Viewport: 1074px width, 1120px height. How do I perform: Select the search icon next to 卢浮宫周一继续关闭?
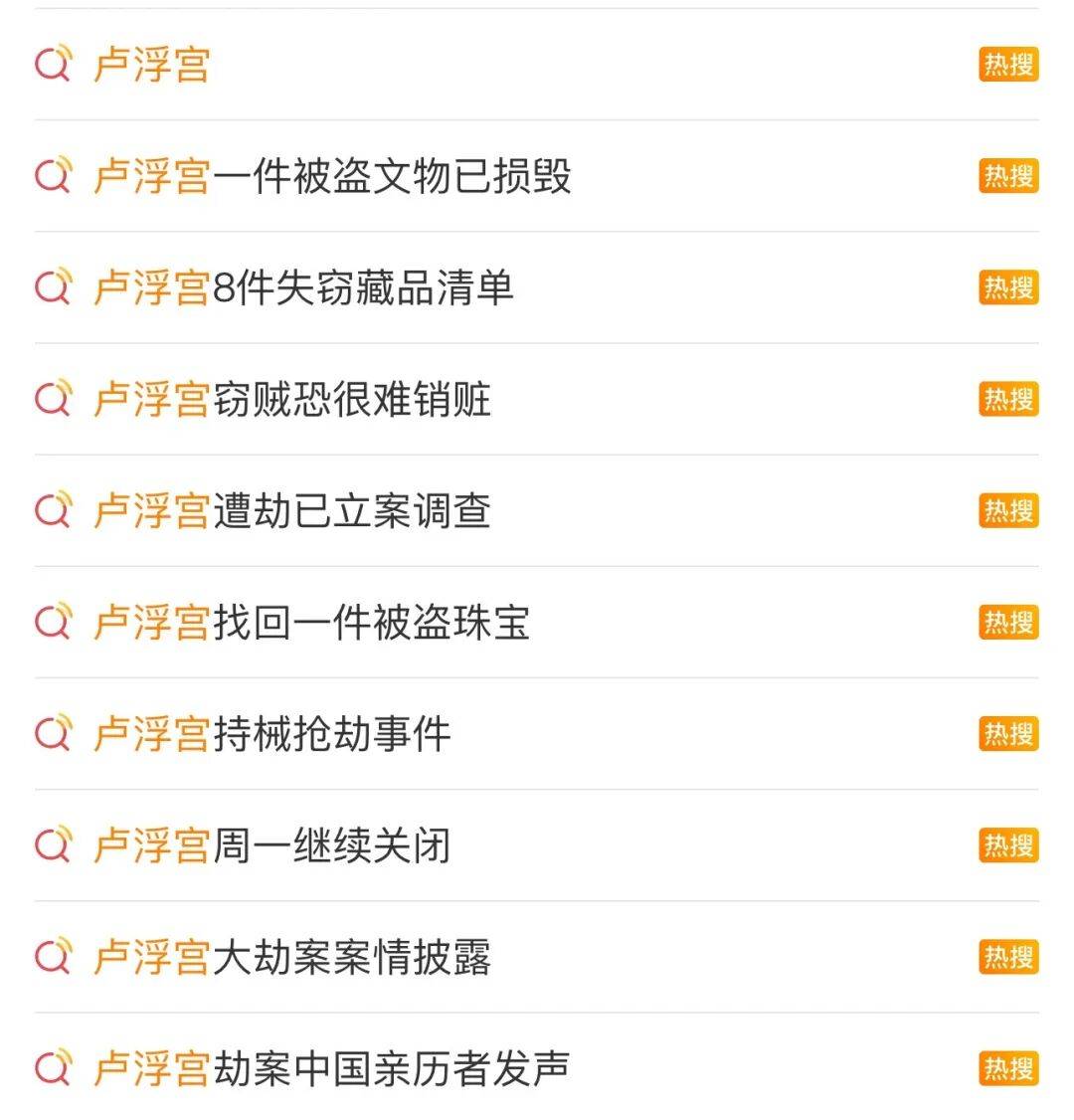pos(54,847)
